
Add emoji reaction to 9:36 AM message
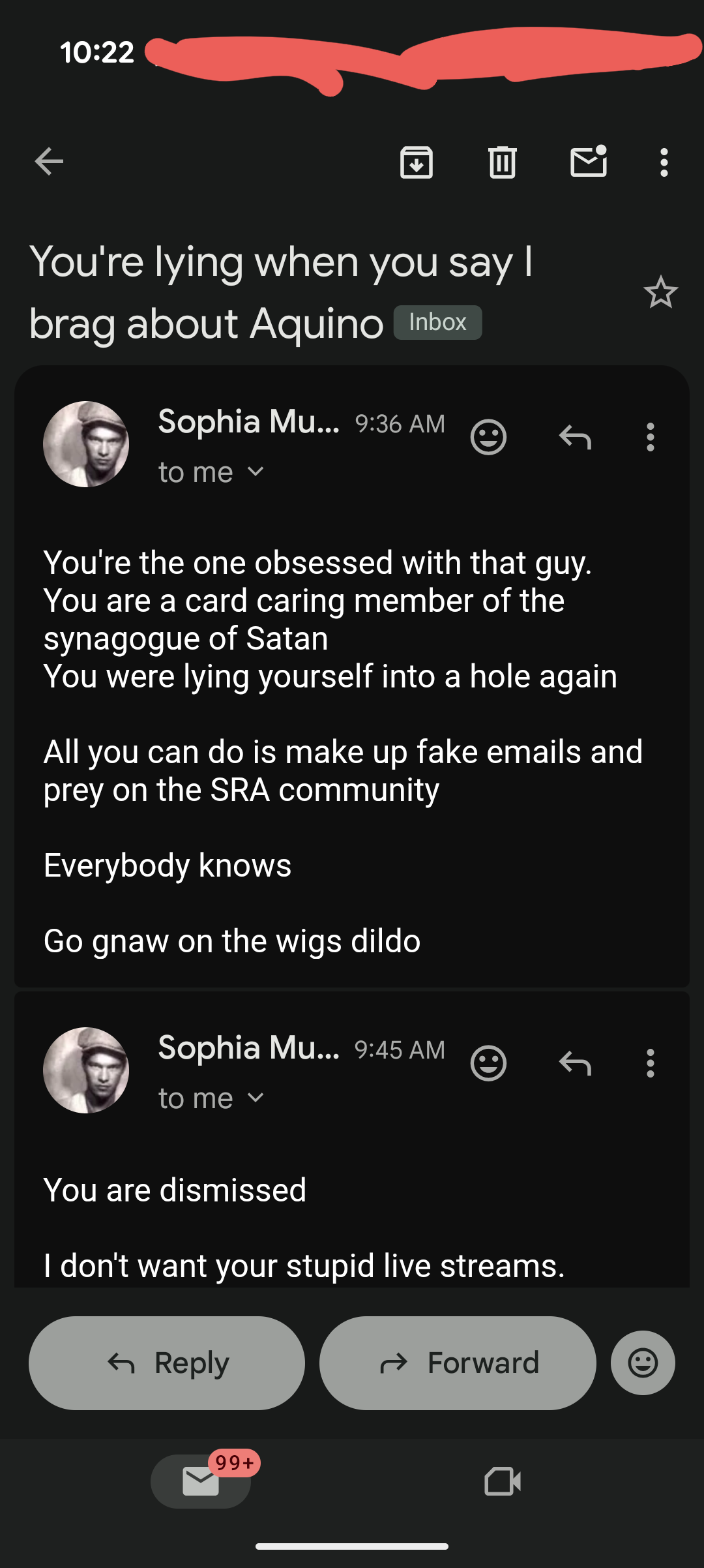488,437
